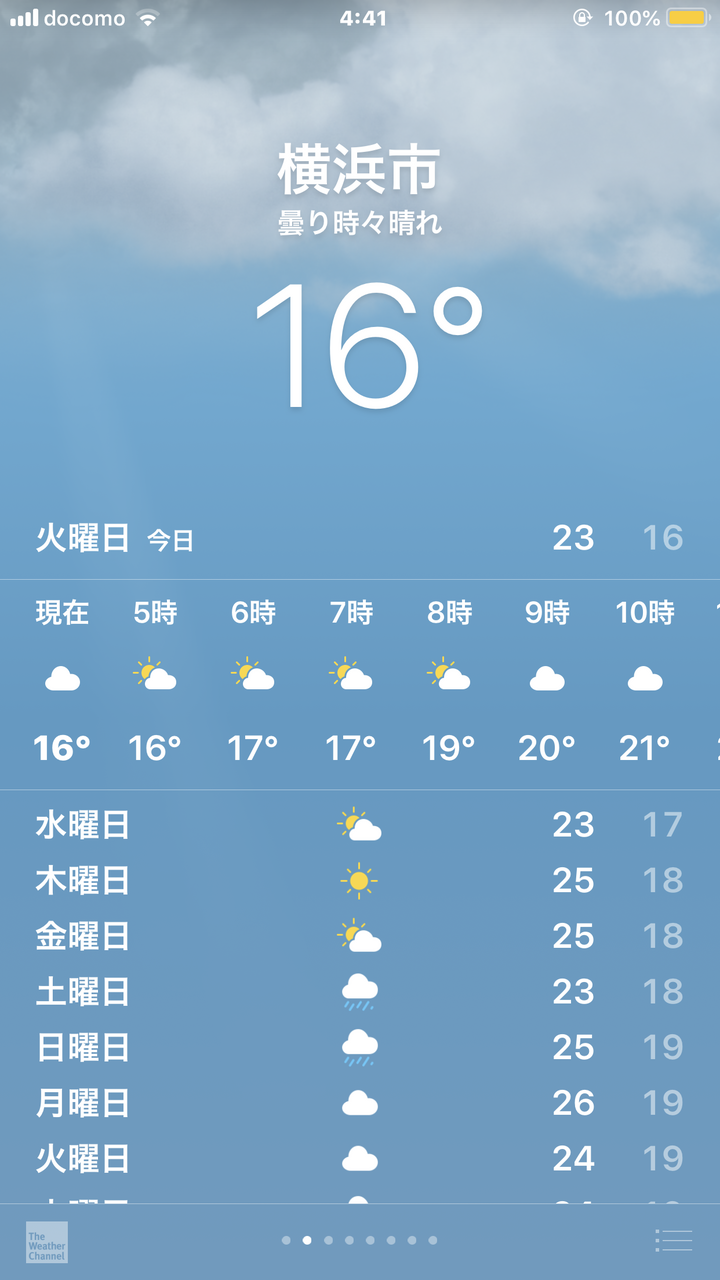
Task: Open the city list with the list button
Action: coord(672,1240)
